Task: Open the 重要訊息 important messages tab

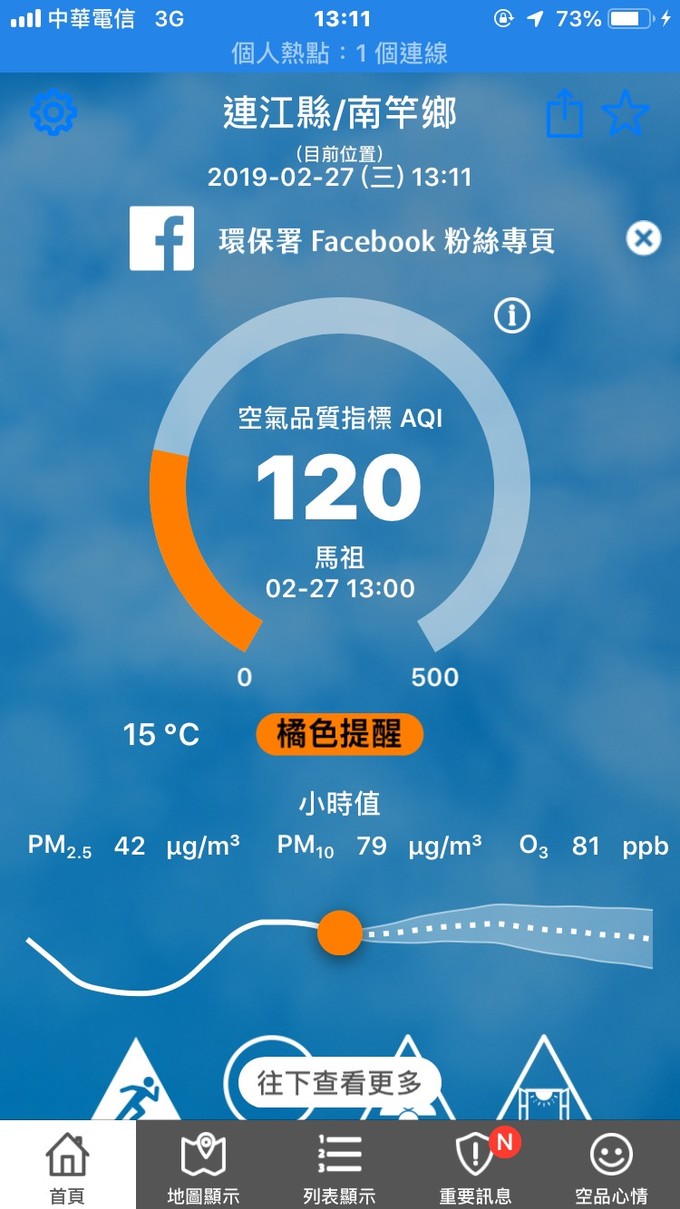Action: tap(475, 1166)
